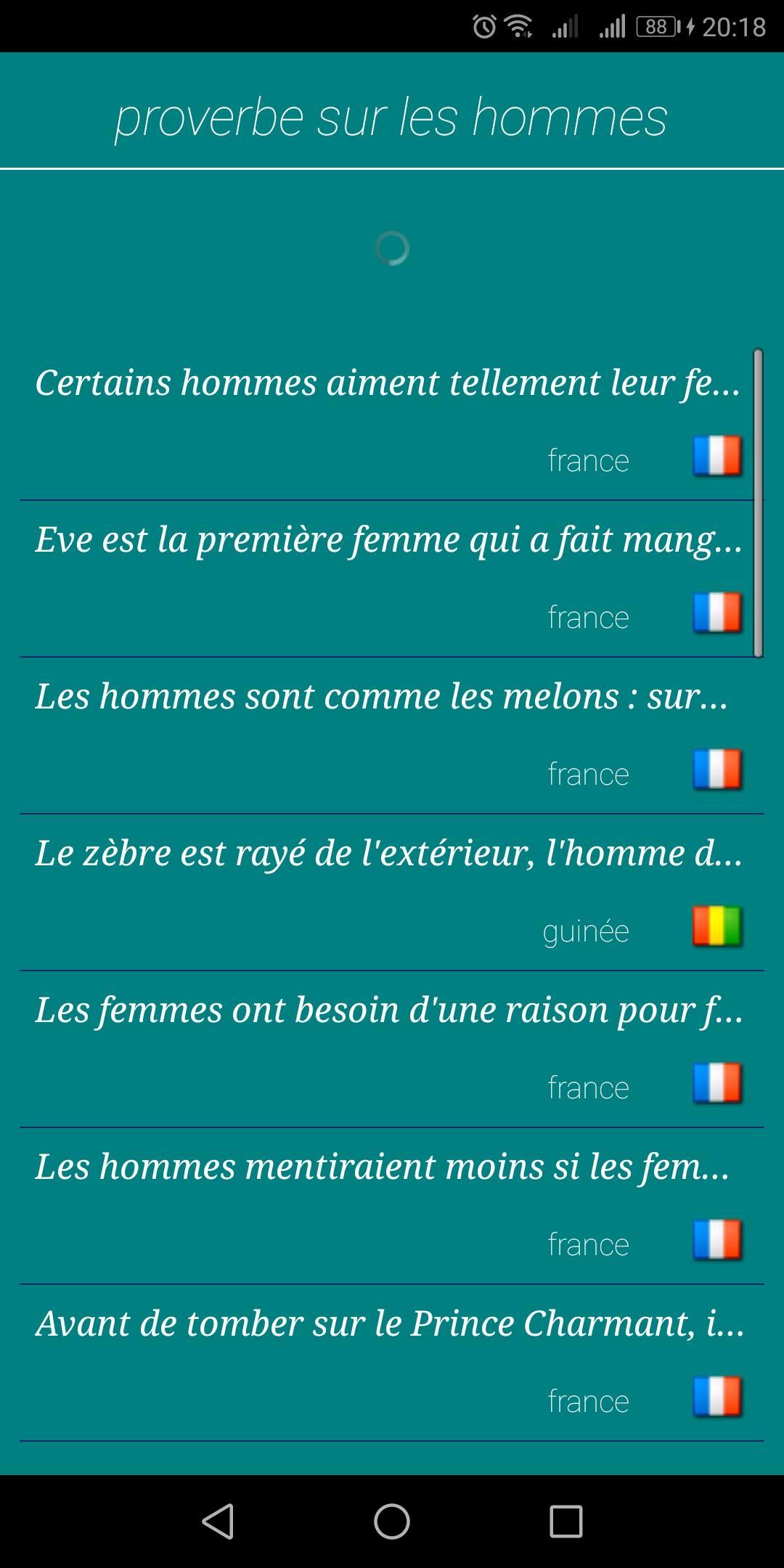Return to the home screen

[x=392, y=1521]
